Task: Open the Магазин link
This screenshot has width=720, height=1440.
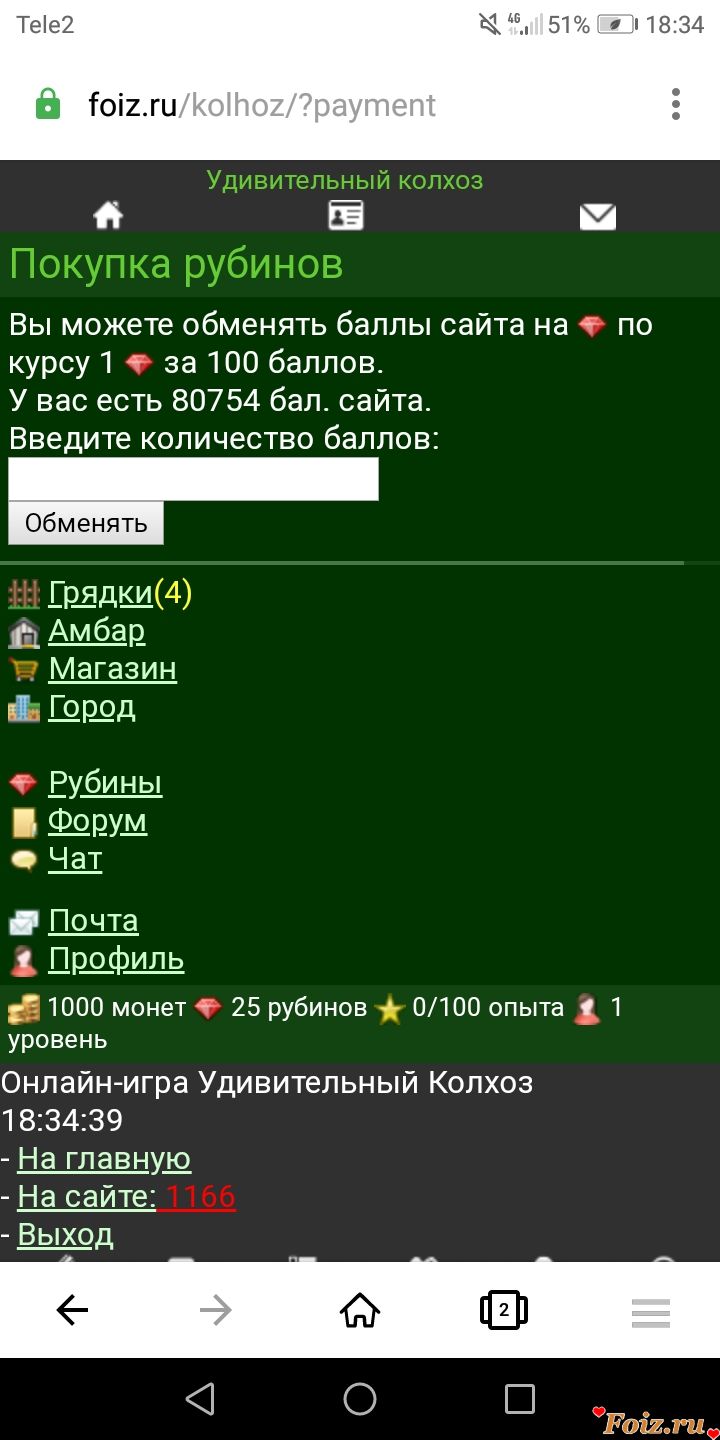Action: click(x=112, y=668)
